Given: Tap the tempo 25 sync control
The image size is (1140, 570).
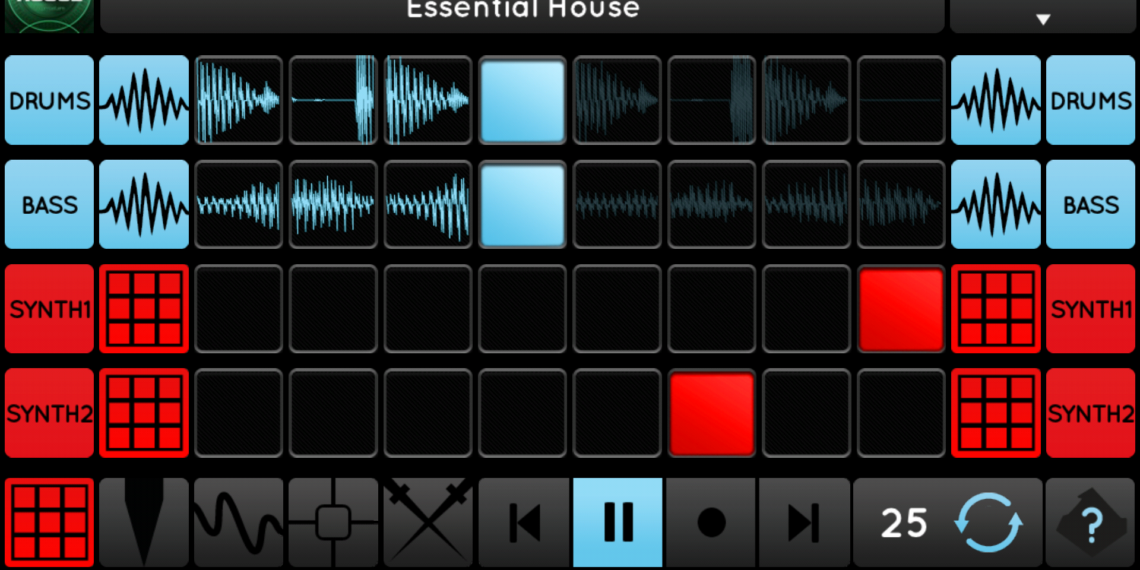Looking at the screenshot, I should coord(948,522).
